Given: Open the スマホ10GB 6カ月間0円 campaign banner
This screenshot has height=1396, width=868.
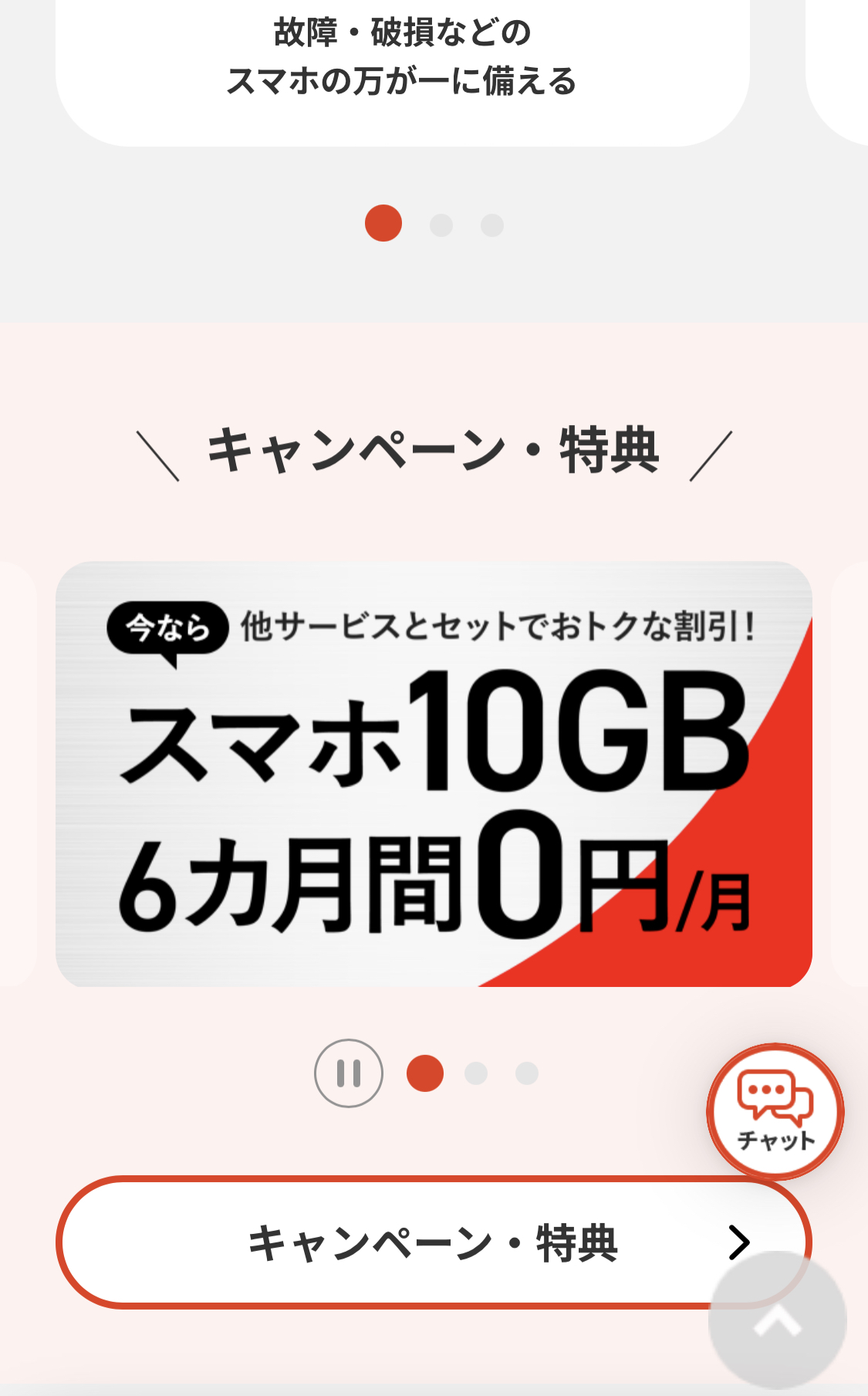Looking at the screenshot, I should tap(434, 774).
